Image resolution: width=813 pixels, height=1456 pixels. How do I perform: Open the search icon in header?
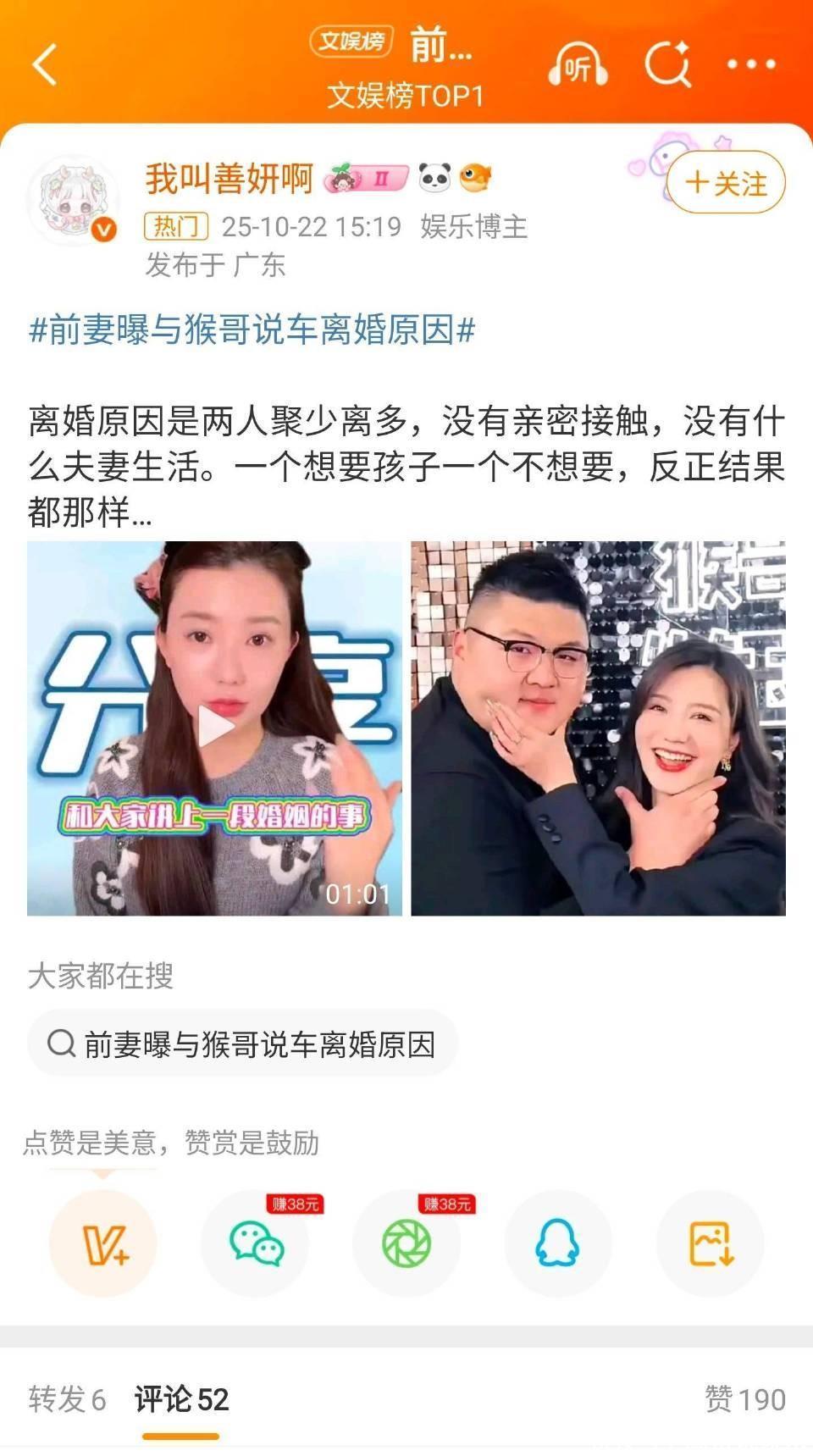(667, 65)
